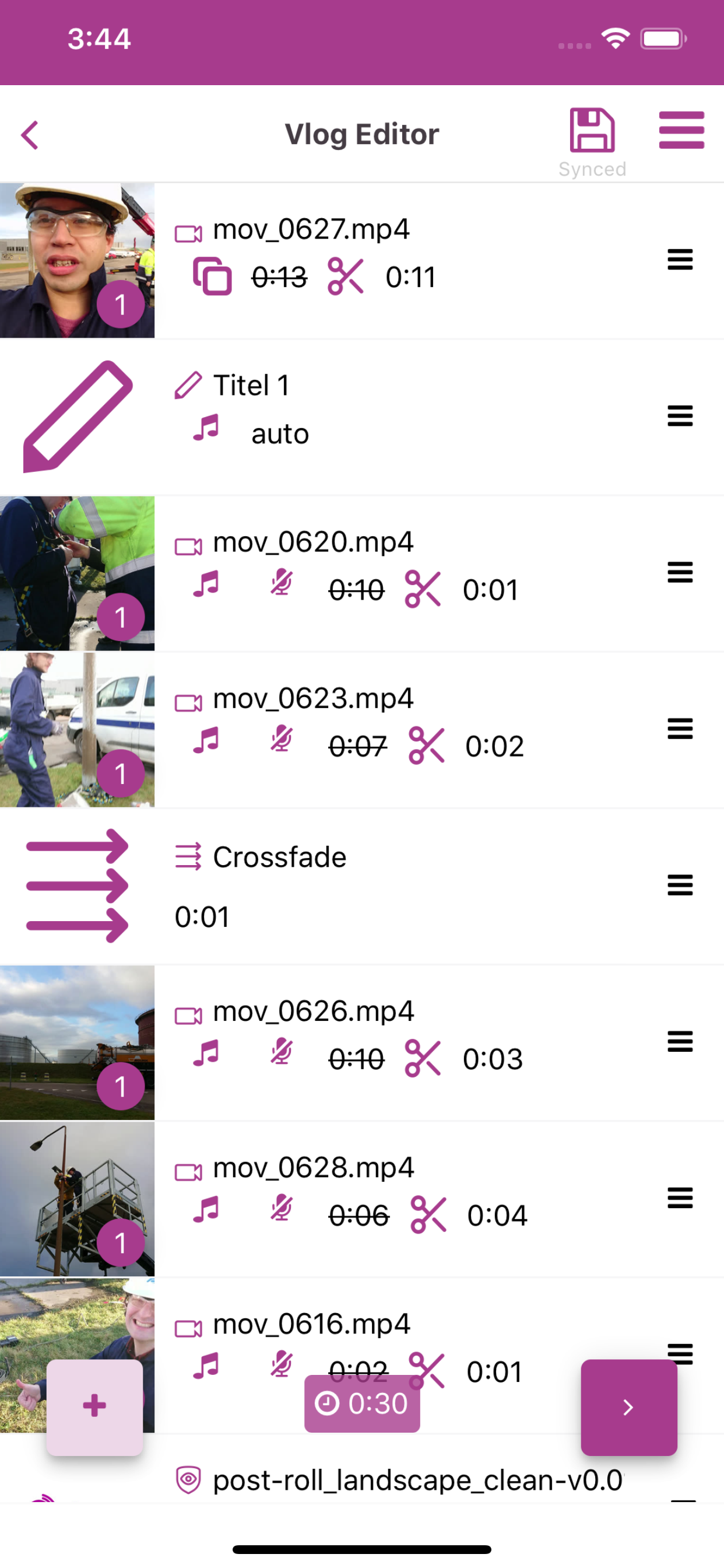Tap the forward chevron button at bottom right
The height and width of the screenshot is (1568, 724).
[x=628, y=1406]
